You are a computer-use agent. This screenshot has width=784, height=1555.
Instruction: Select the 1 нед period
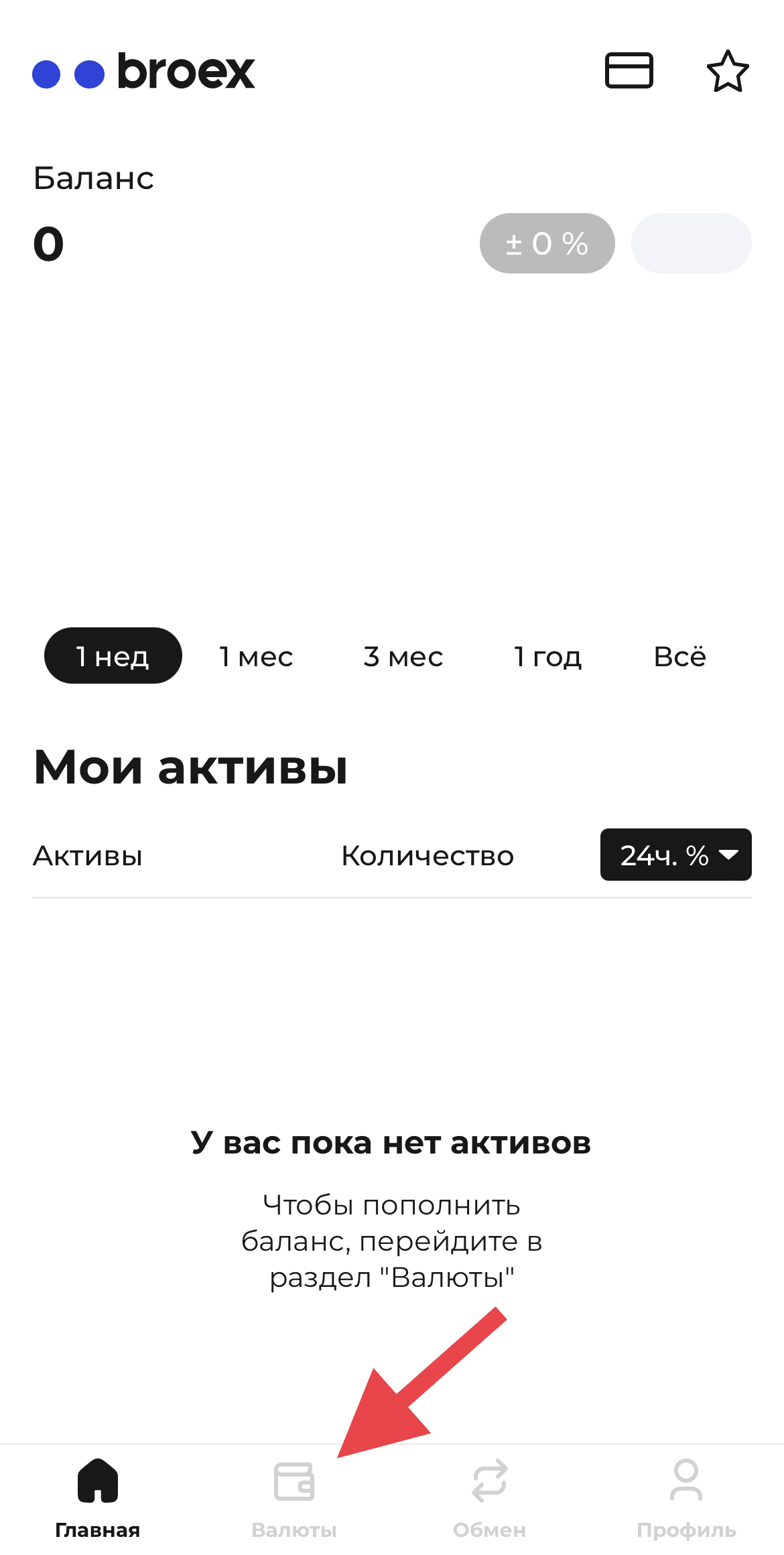coord(113,656)
